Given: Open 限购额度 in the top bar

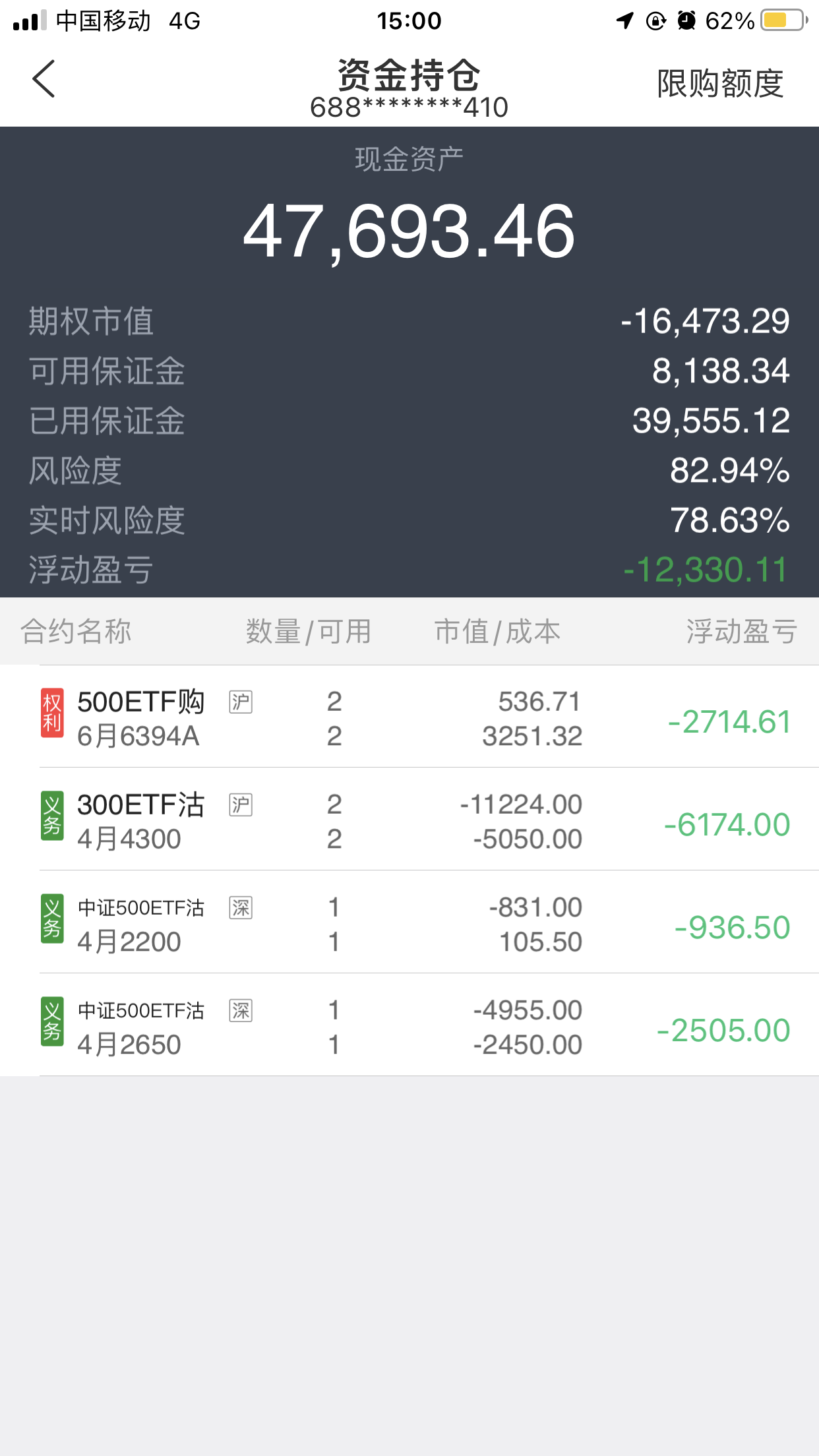Looking at the screenshot, I should coord(719,84).
